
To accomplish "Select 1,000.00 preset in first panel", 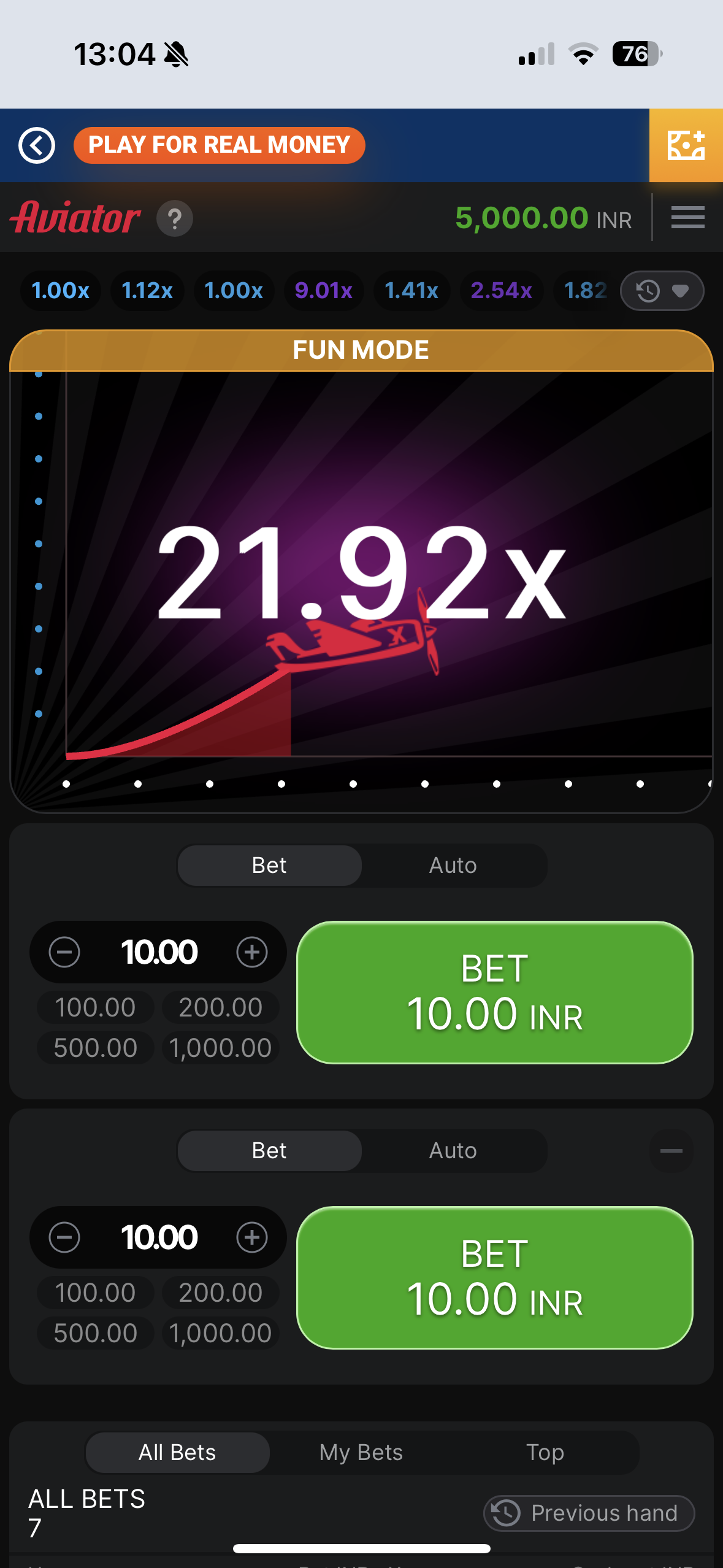I will tap(220, 1048).
